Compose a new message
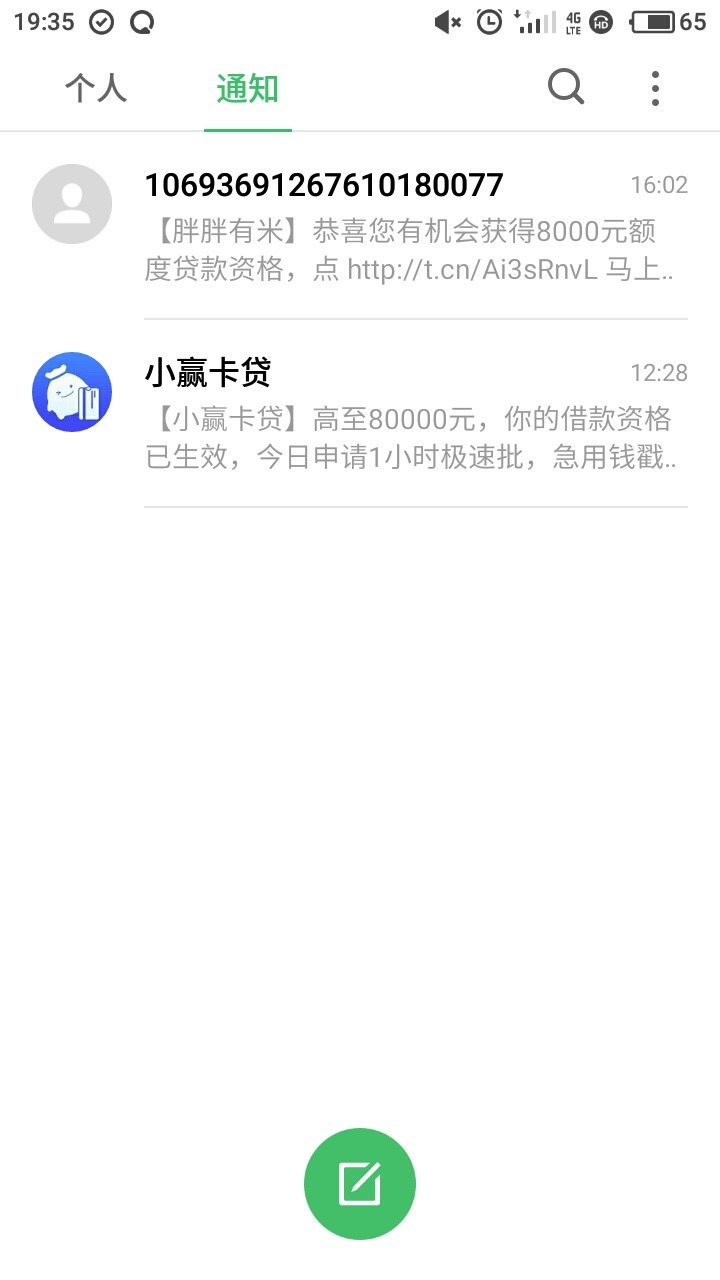Viewport: 720px width, 1280px height. tap(360, 1184)
